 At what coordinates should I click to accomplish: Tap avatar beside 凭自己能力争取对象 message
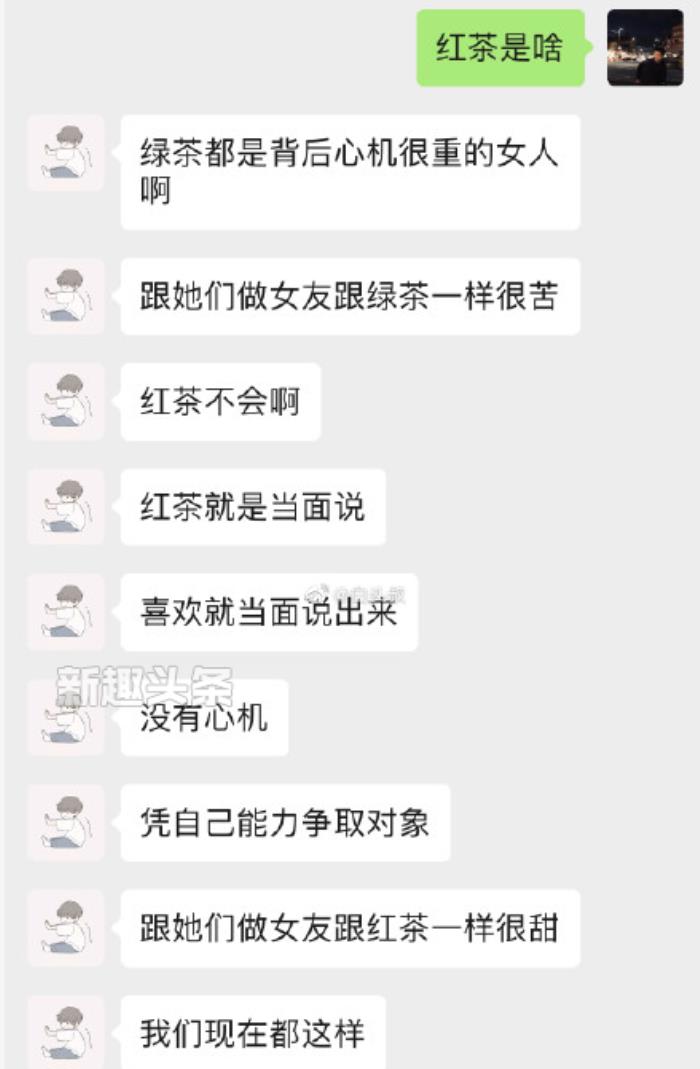(66, 823)
